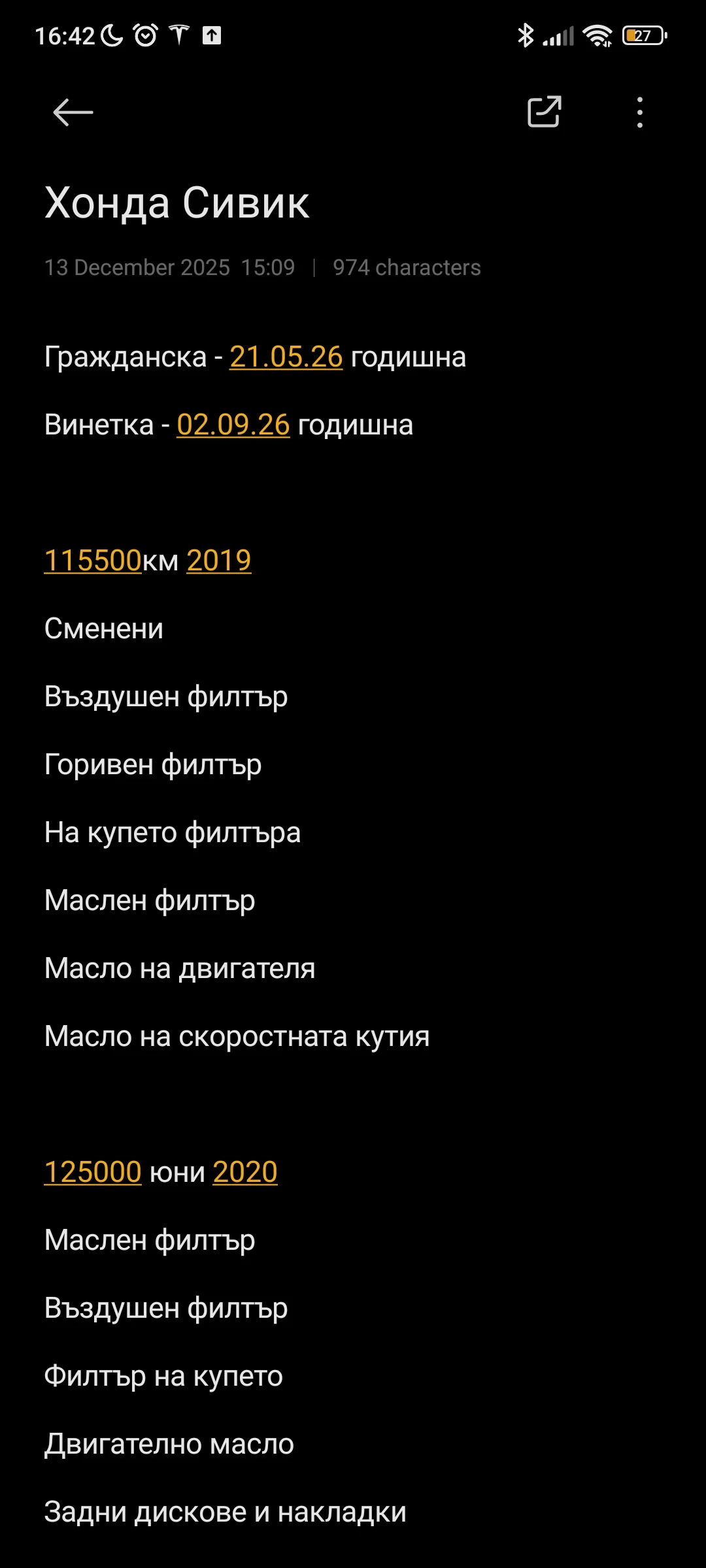Screen dimensions: 706x1568
Task: Share this note via the share icon
Action: [x=544, y=112]
